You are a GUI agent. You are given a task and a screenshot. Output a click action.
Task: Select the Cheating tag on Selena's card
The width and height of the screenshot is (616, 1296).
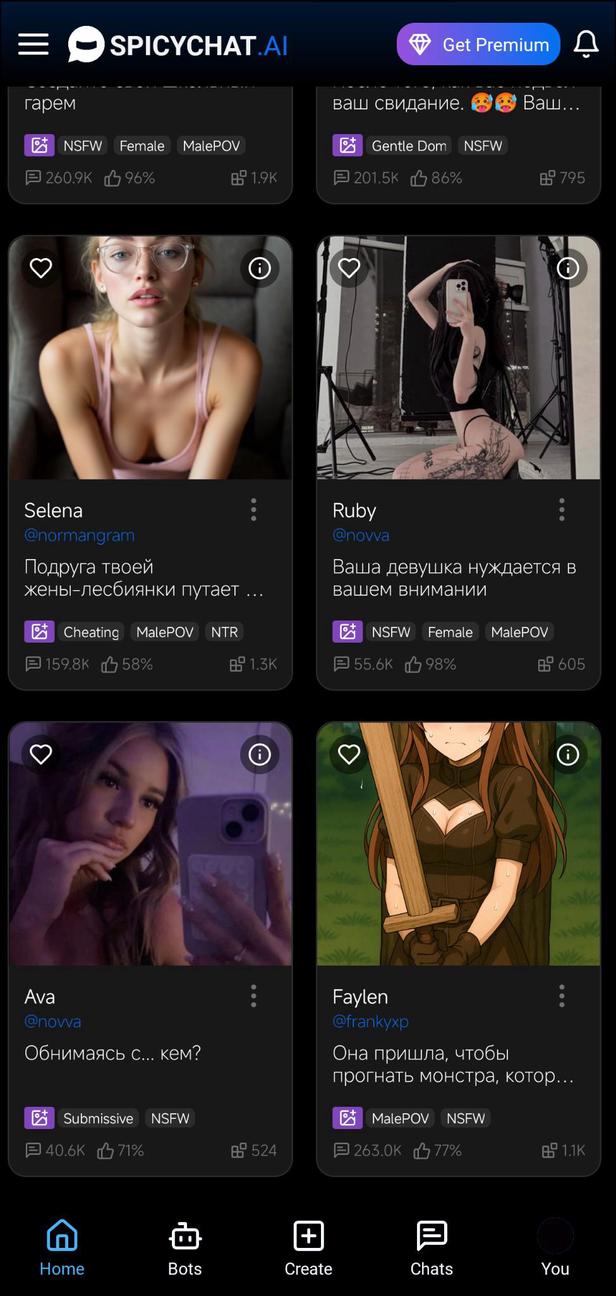pos(91,632)
